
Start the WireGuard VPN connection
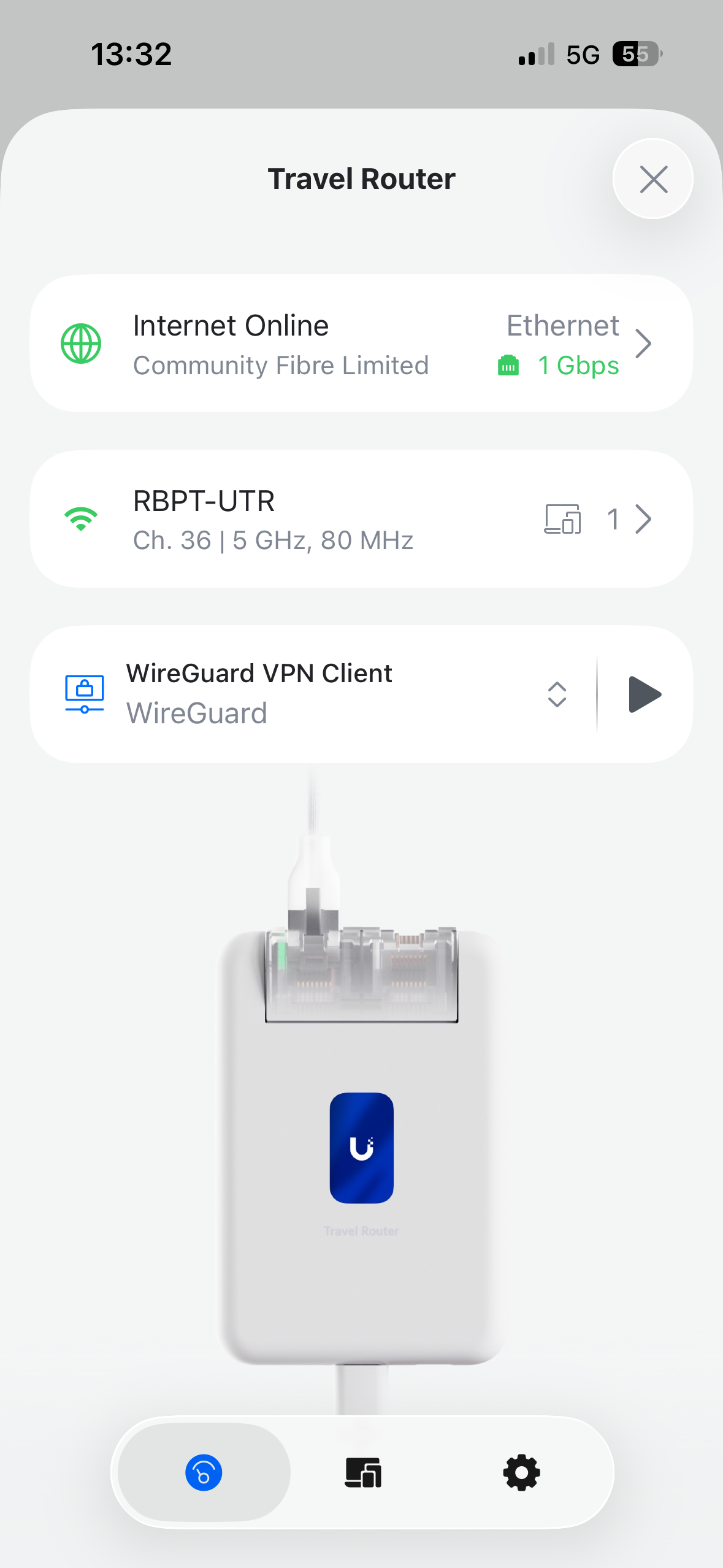click(645, 694)
